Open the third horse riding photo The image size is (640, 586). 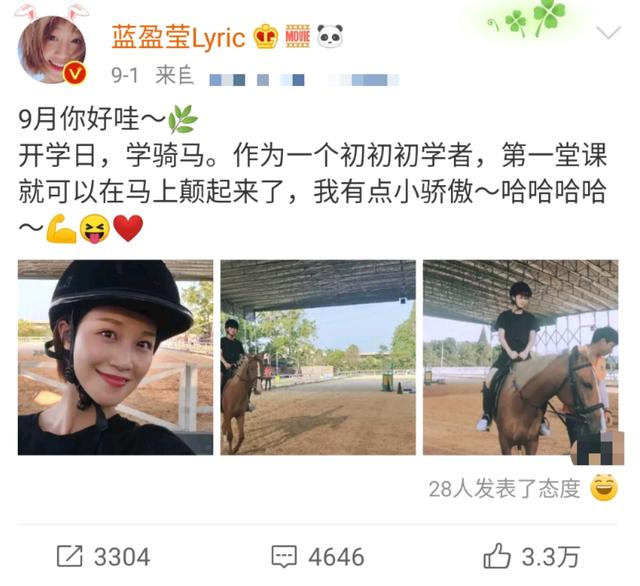click(x=520, y=358)
